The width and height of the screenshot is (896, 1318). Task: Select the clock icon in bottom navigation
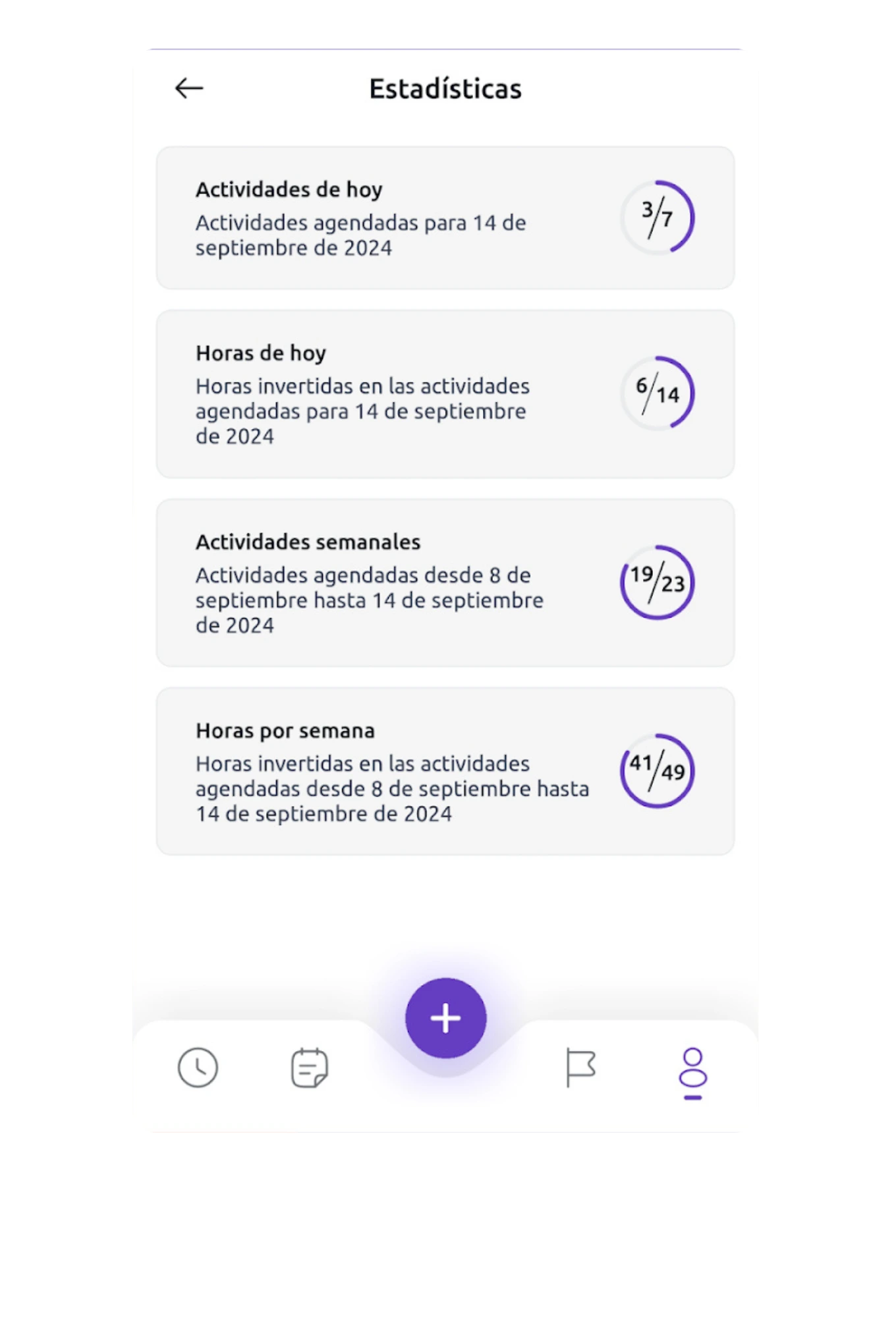(198, 1068)
